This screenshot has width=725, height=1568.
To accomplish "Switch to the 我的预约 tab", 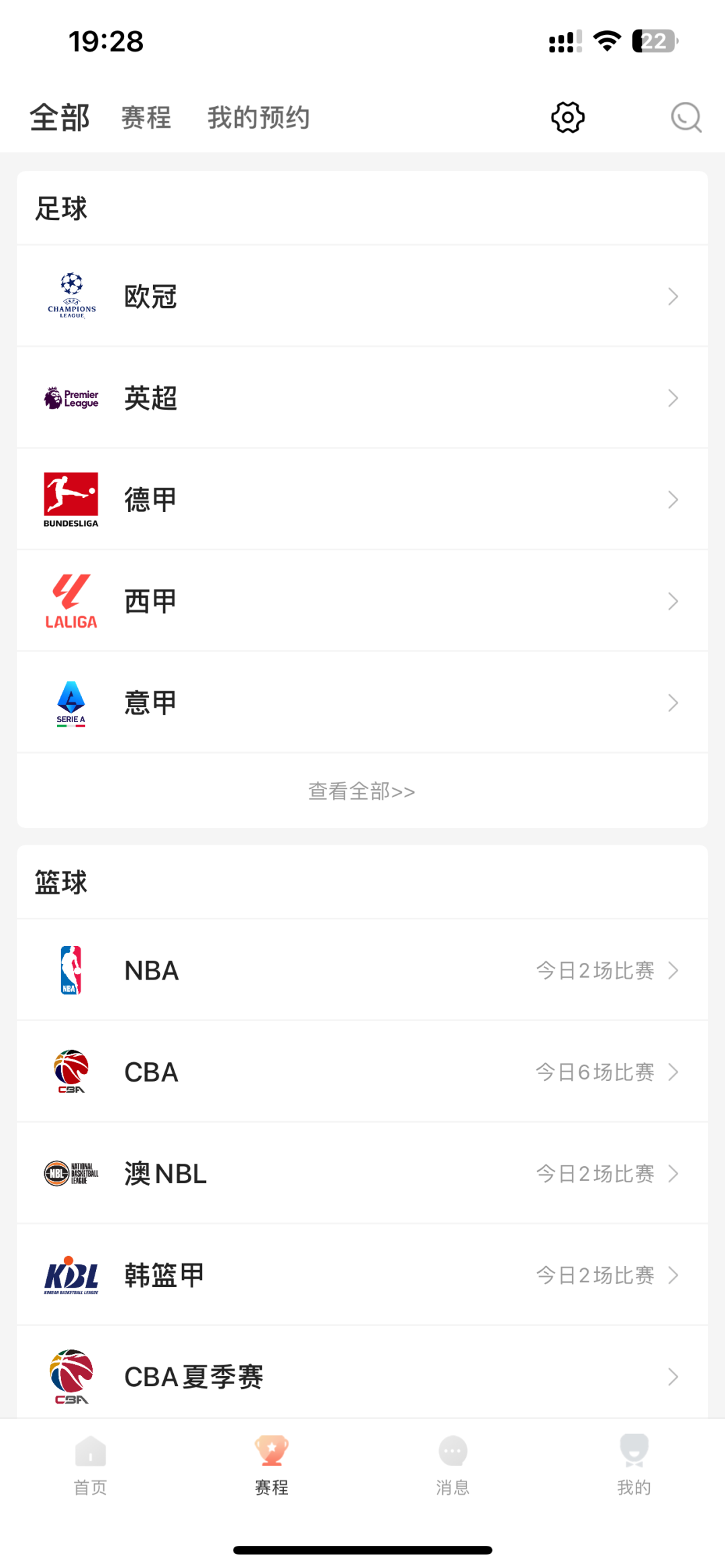I will [258, 117].
